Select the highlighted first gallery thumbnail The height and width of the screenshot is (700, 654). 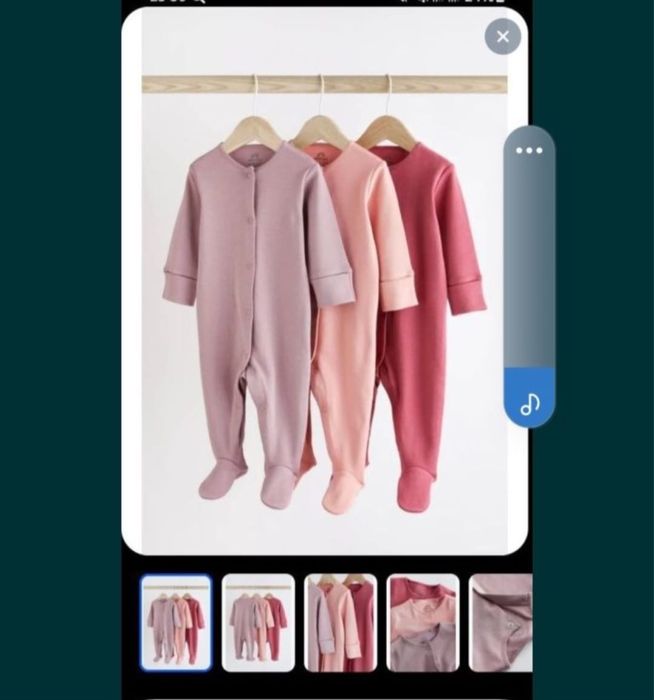point(176,622)
